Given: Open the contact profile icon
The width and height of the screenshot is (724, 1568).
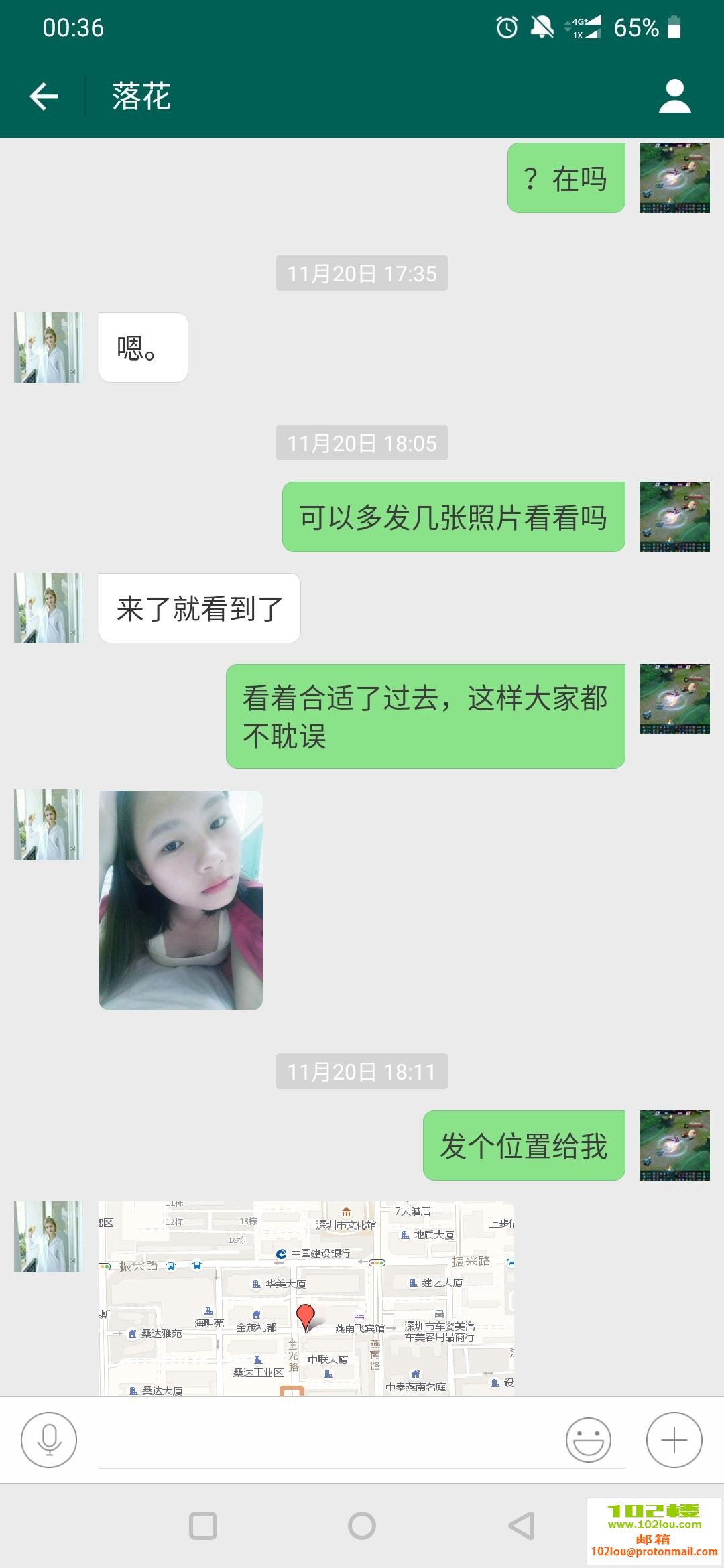Looking at the screenshot, I should (674, 96).
